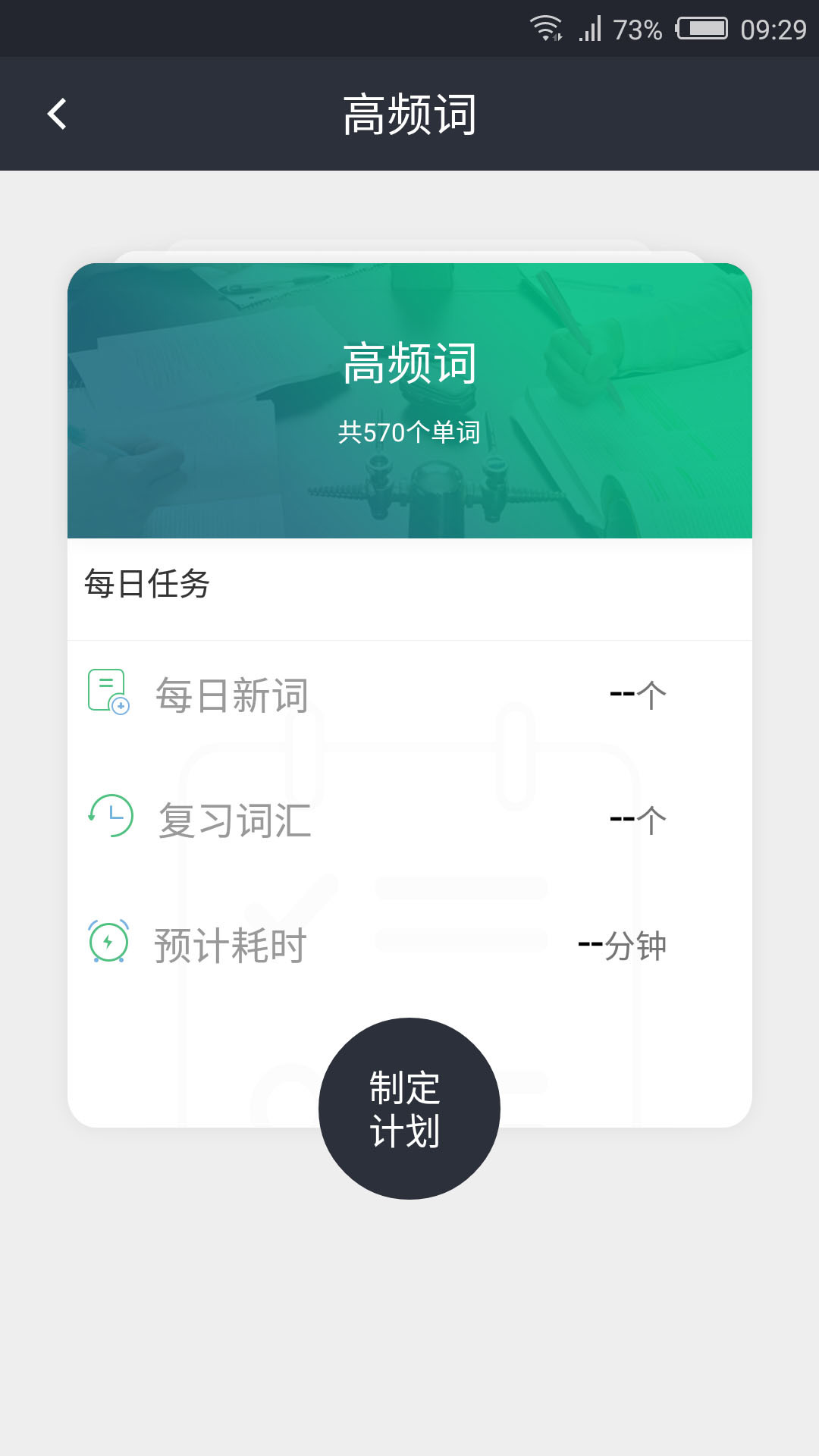Open the 高频词 word pack banner
This screenshot has height=1456, width=819.
[409, 398]
